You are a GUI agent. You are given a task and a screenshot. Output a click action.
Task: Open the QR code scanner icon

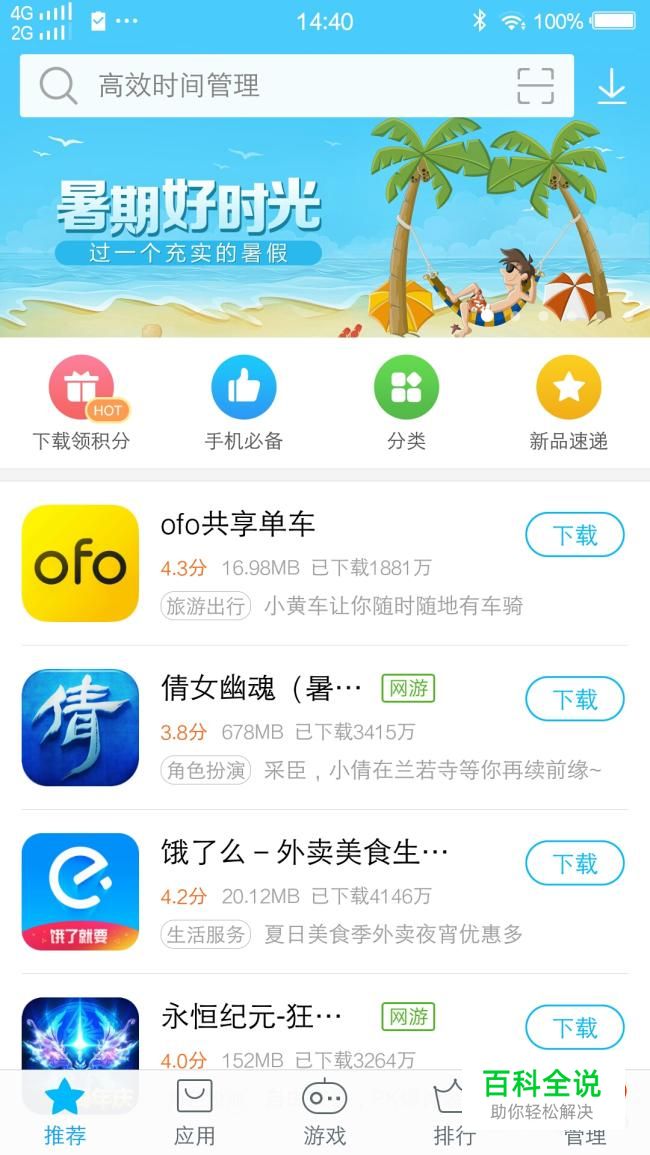click(x=535, y=86)
